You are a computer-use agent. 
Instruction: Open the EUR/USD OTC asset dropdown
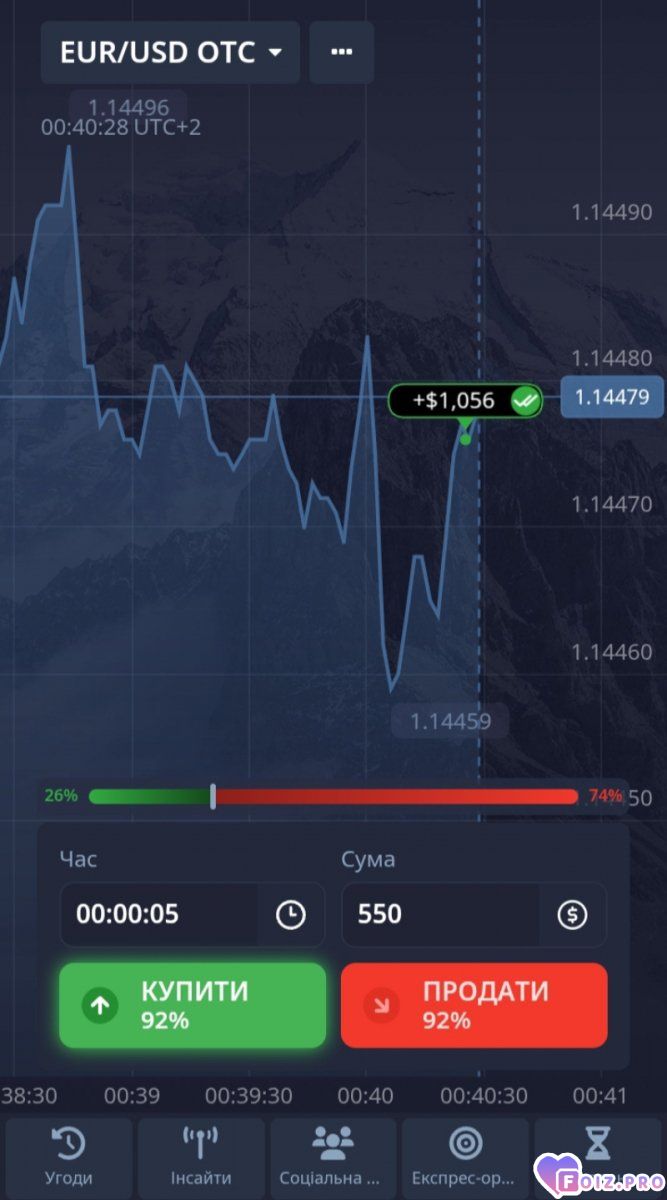(170, 52)
